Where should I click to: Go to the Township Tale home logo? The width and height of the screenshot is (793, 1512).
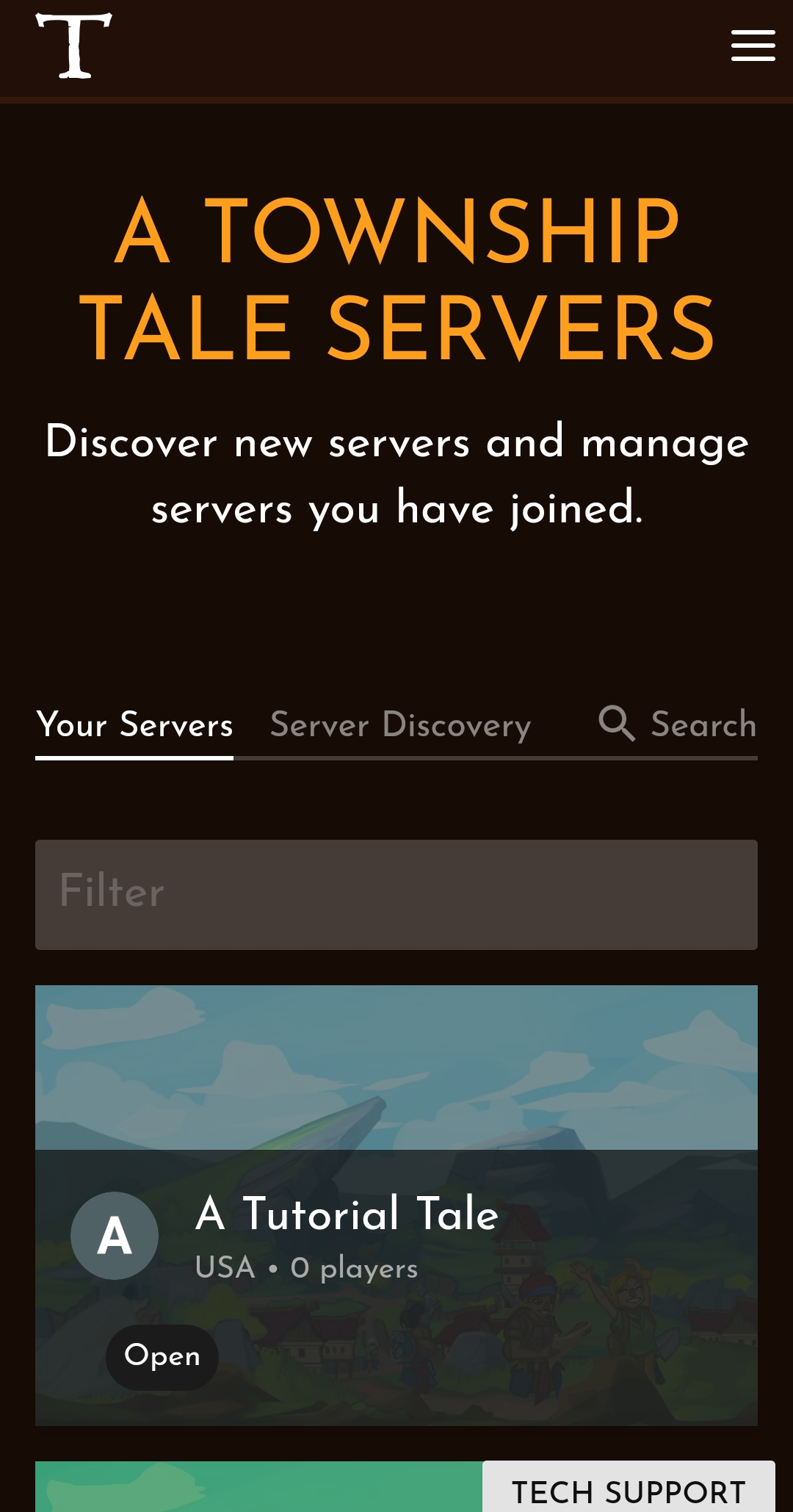pyautogui.click(x=73, y=46)
